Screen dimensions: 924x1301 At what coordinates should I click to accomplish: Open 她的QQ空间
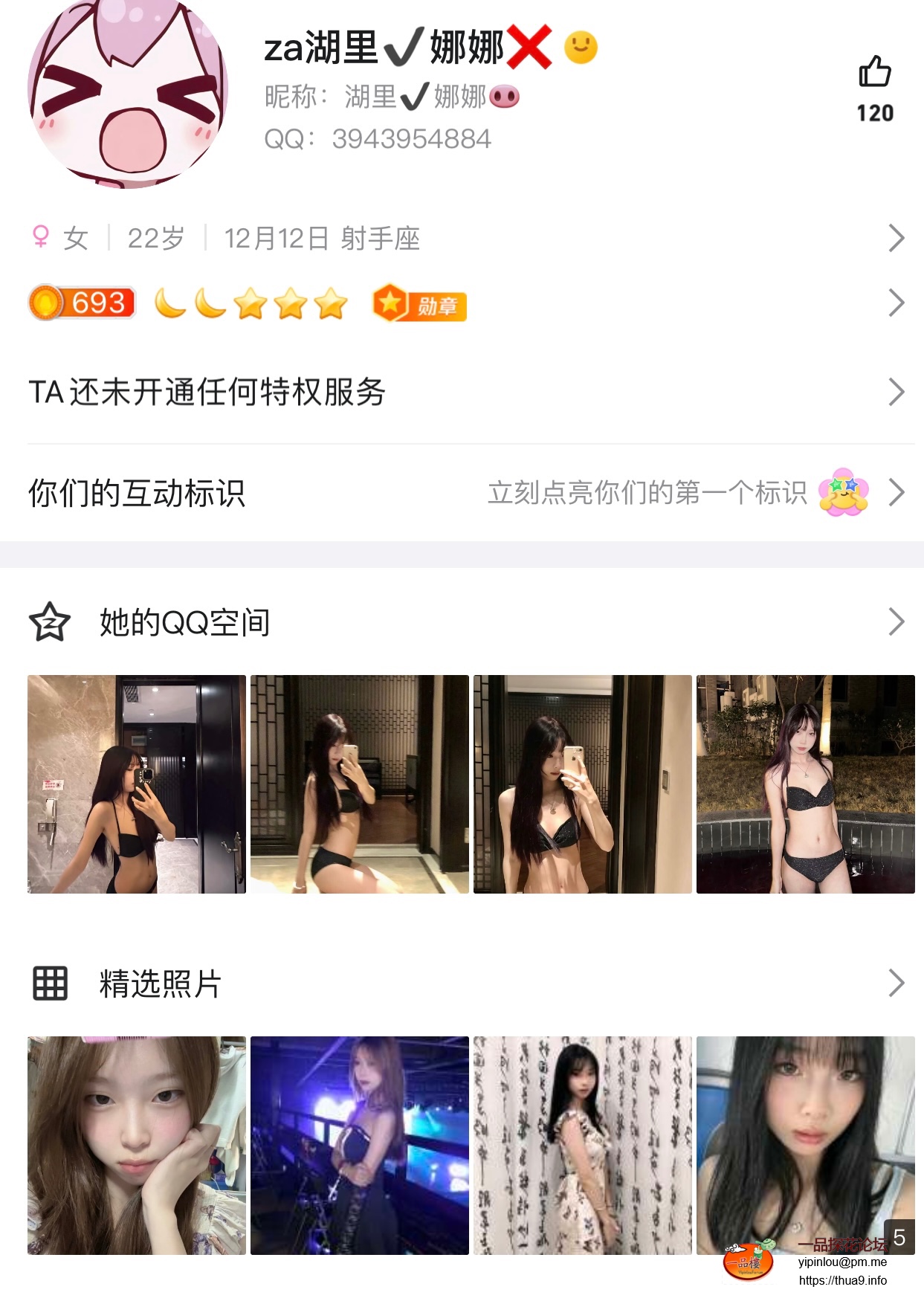[x=461, y=622]
